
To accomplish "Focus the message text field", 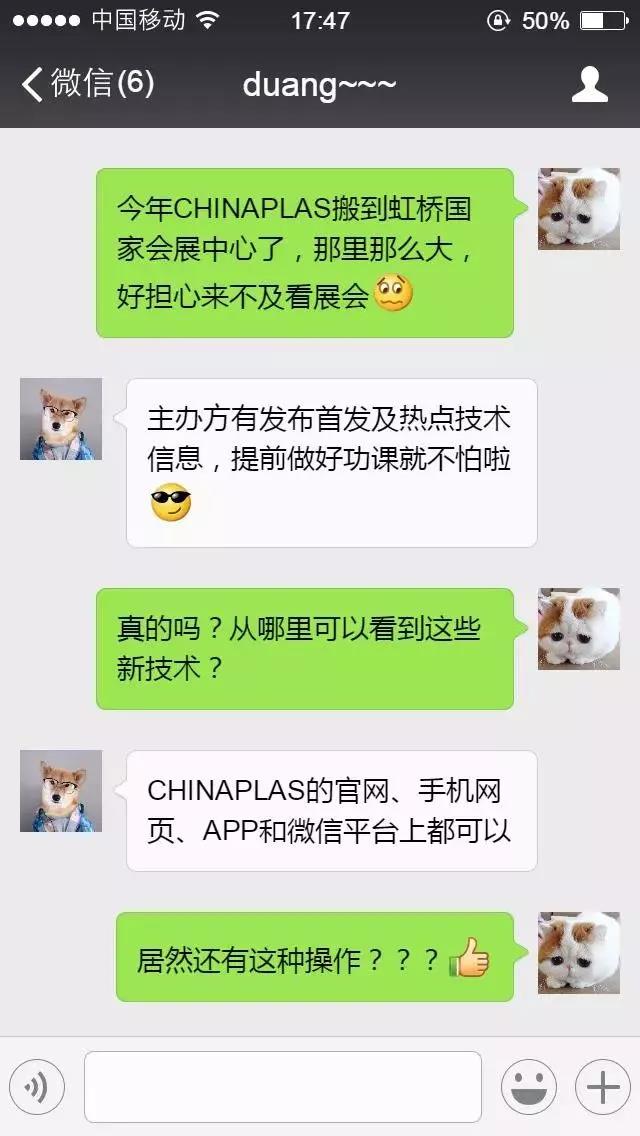I will click(x=283, y=1087).
